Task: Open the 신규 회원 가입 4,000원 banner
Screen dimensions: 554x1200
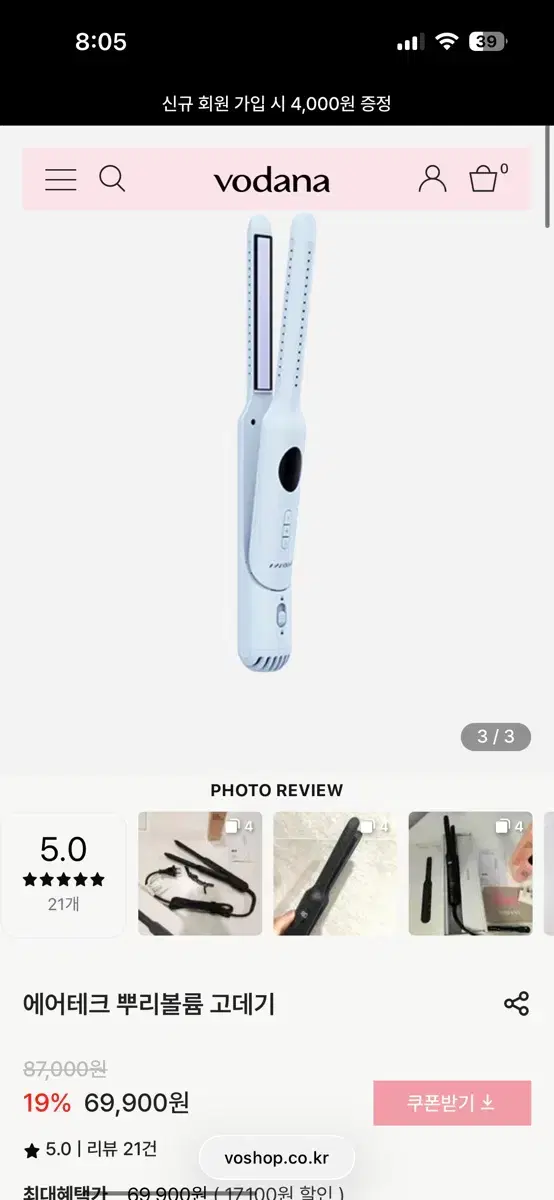Action: [277, 103]
